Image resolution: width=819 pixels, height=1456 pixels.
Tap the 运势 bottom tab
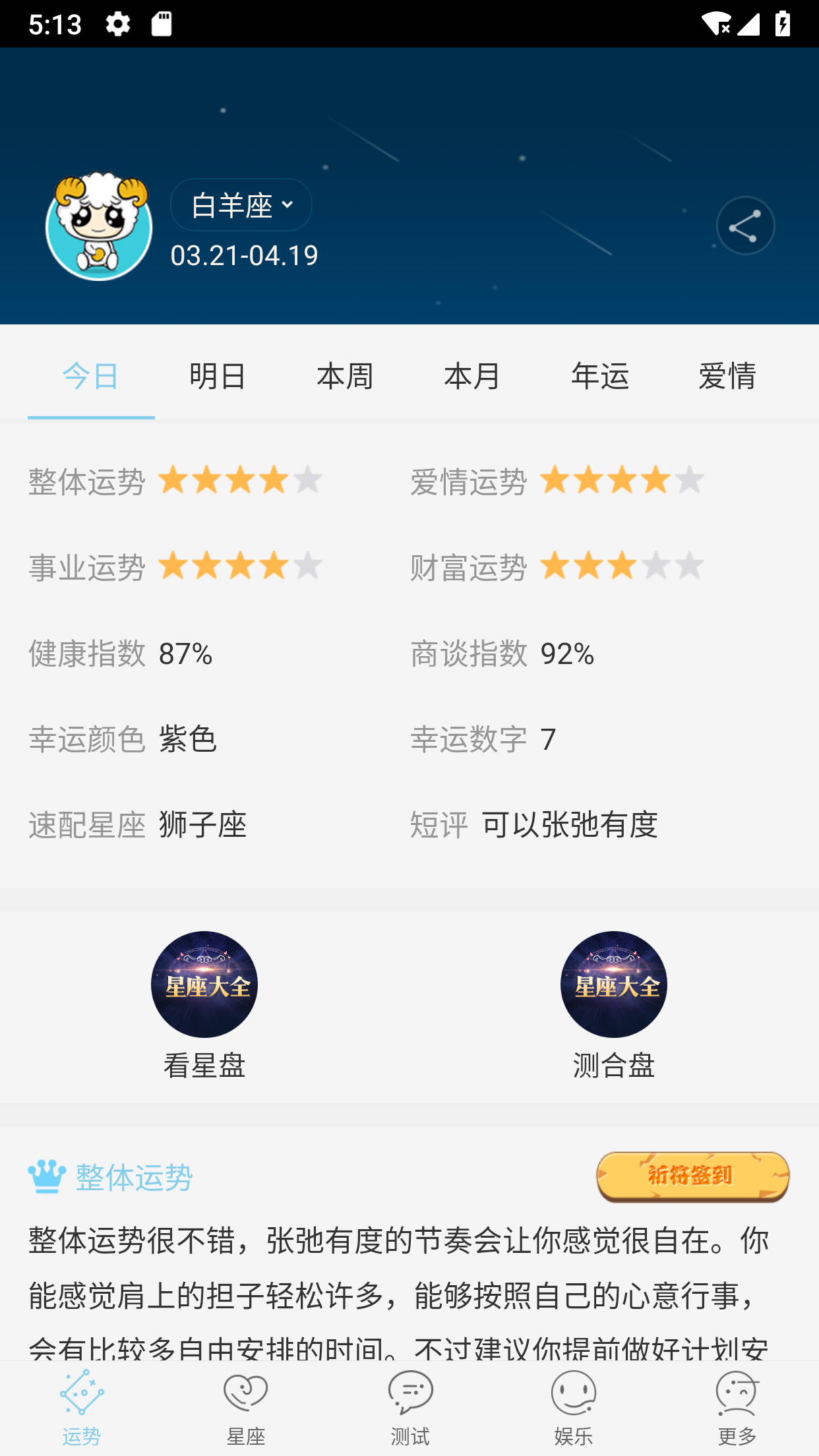click(x=82, y=1408)
